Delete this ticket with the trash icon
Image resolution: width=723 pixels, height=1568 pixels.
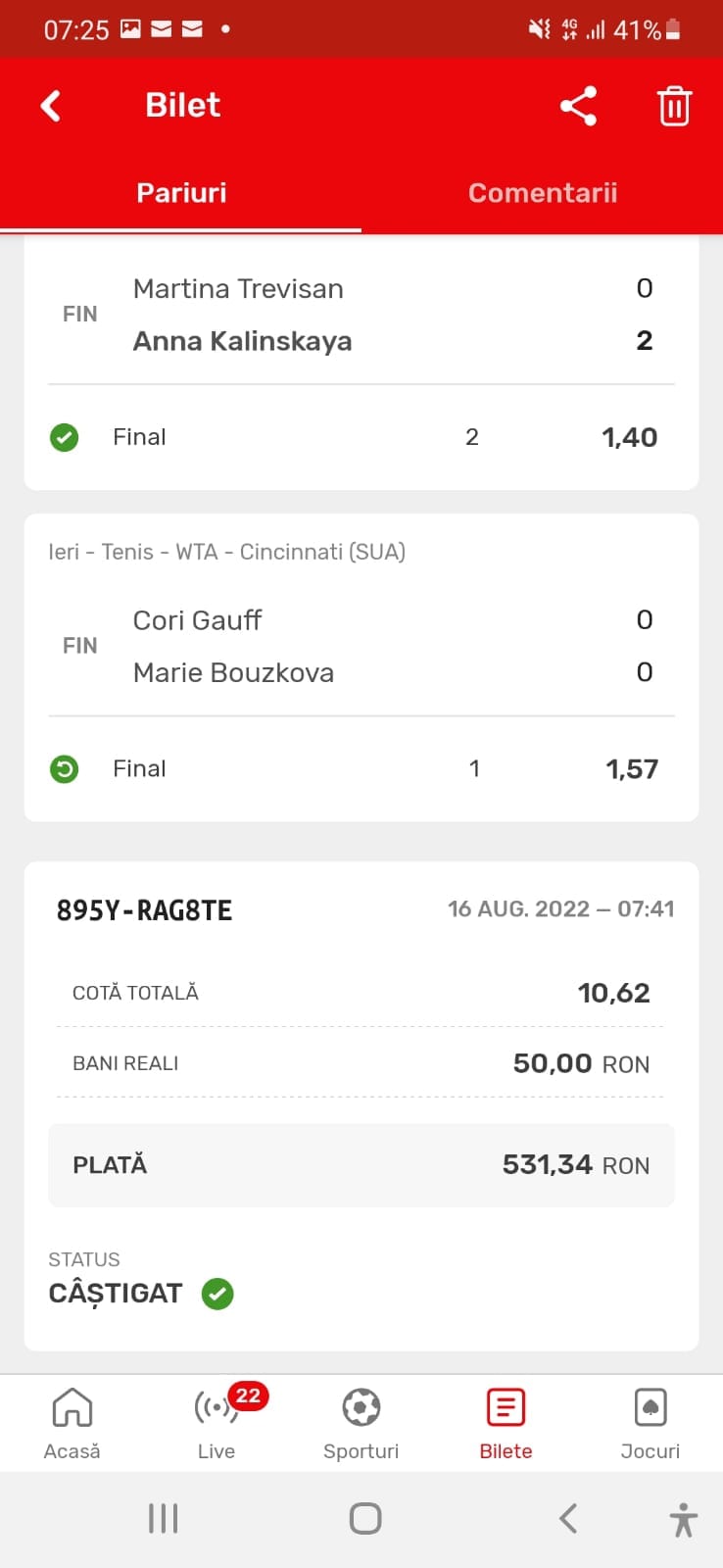(674, 106)
